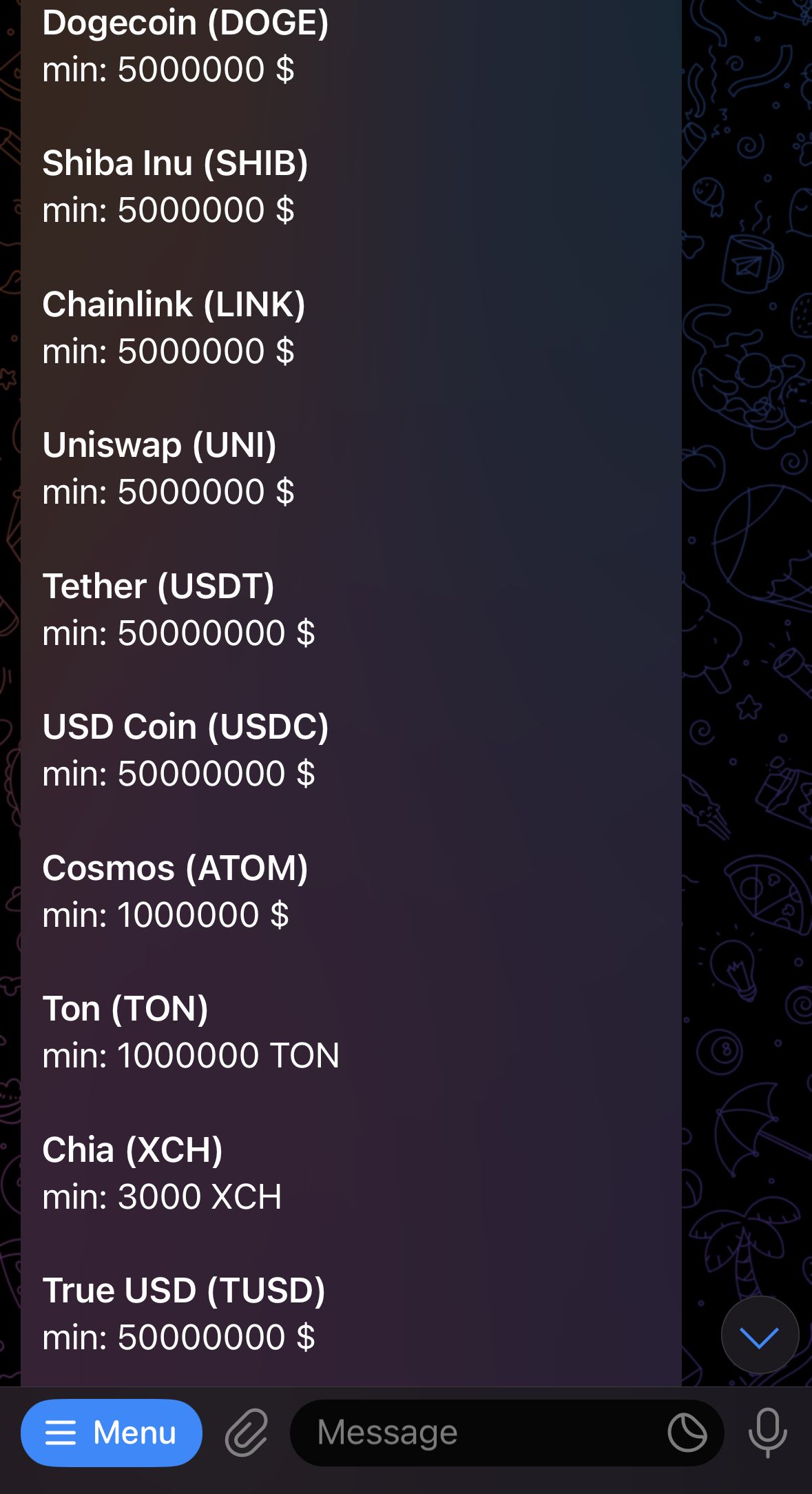This screenshot has width=812, height=1494.
Task: Open sticker panel from the input field icon
Action: pyautogui.click(x=687, y=1432)
